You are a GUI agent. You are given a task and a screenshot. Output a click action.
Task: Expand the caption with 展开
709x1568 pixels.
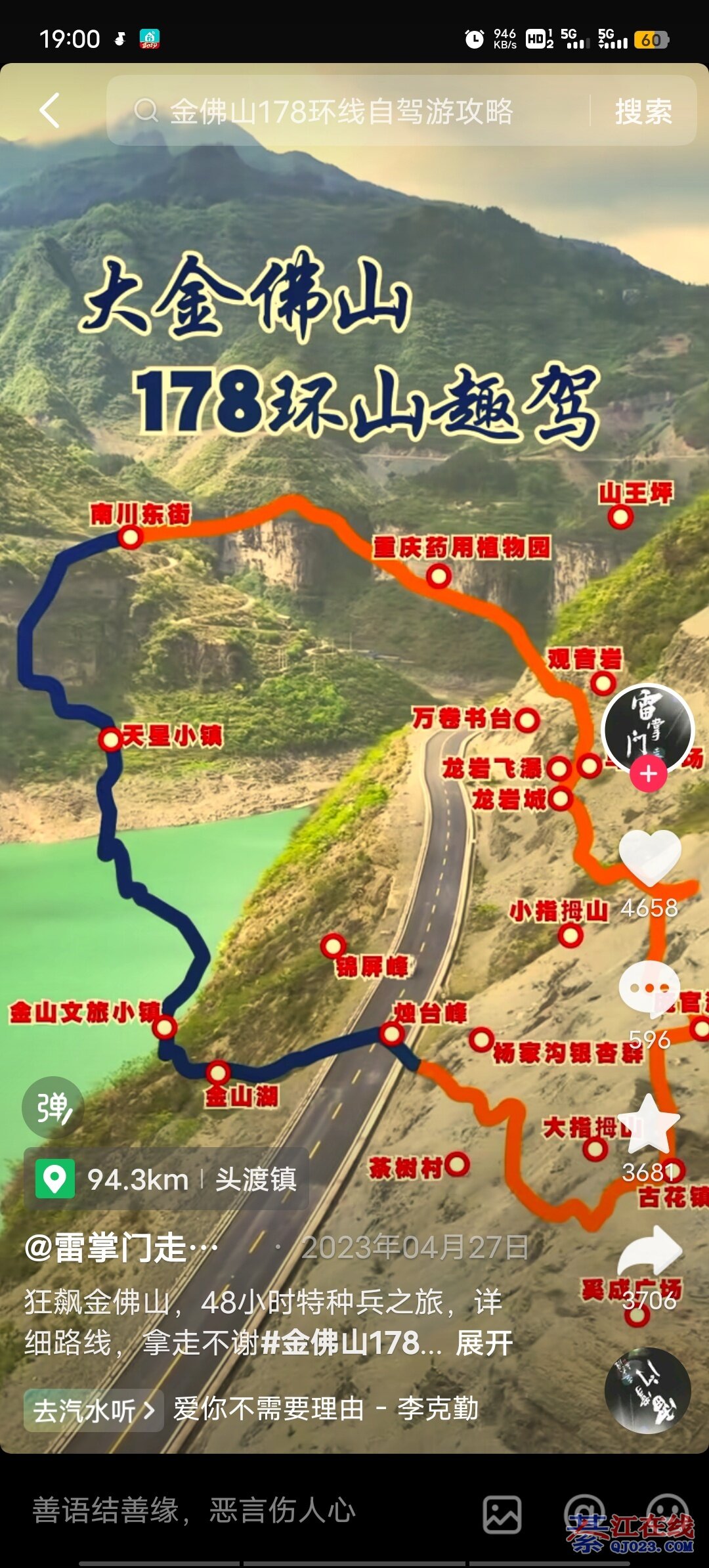point(484,1343)
